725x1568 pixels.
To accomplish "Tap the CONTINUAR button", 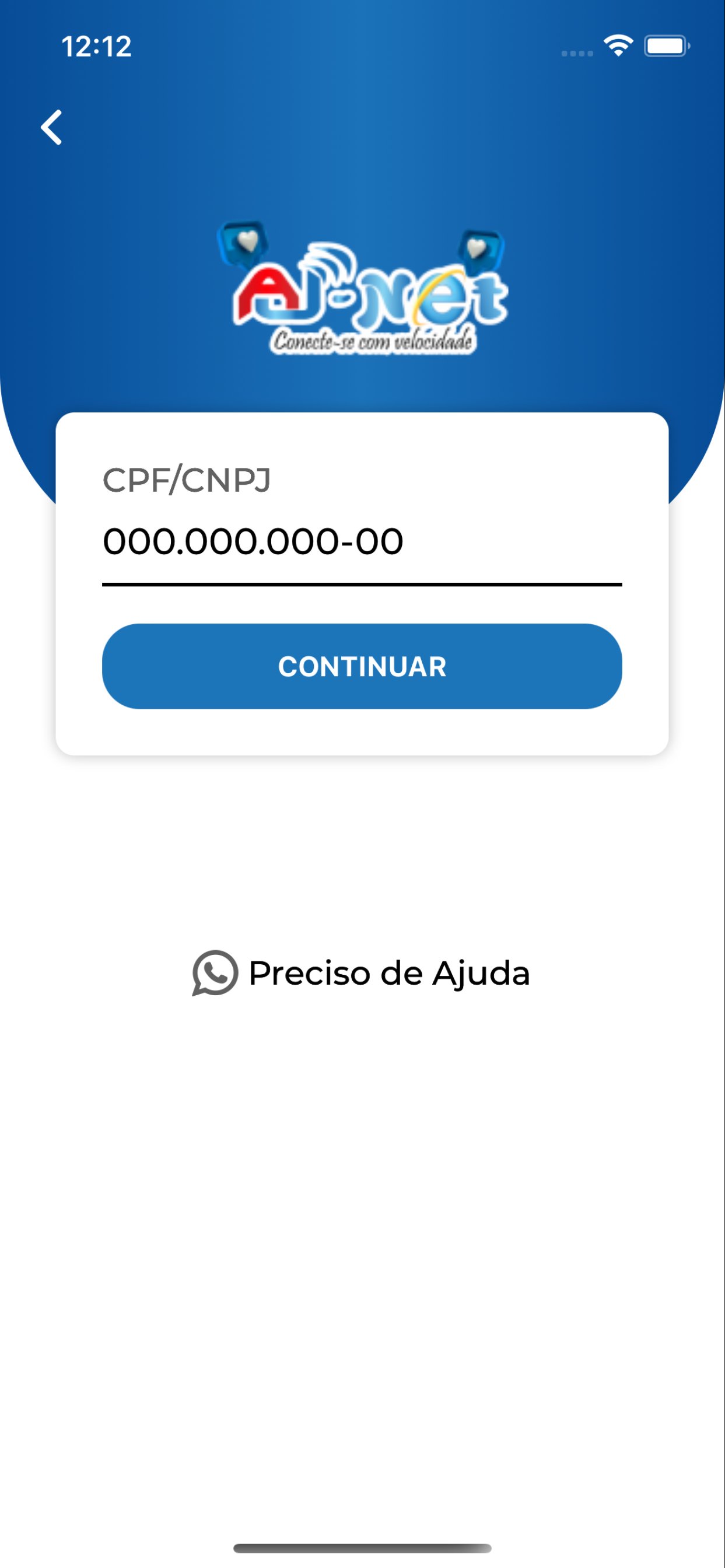I will pyautogui.click(x=362, y=666).
